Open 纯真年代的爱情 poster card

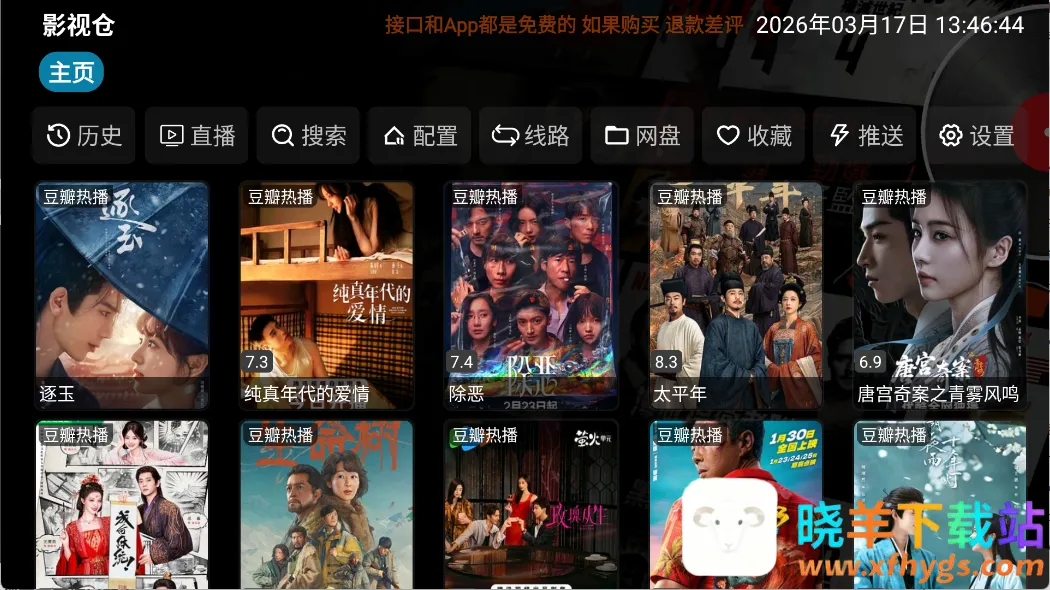[327, 295]
